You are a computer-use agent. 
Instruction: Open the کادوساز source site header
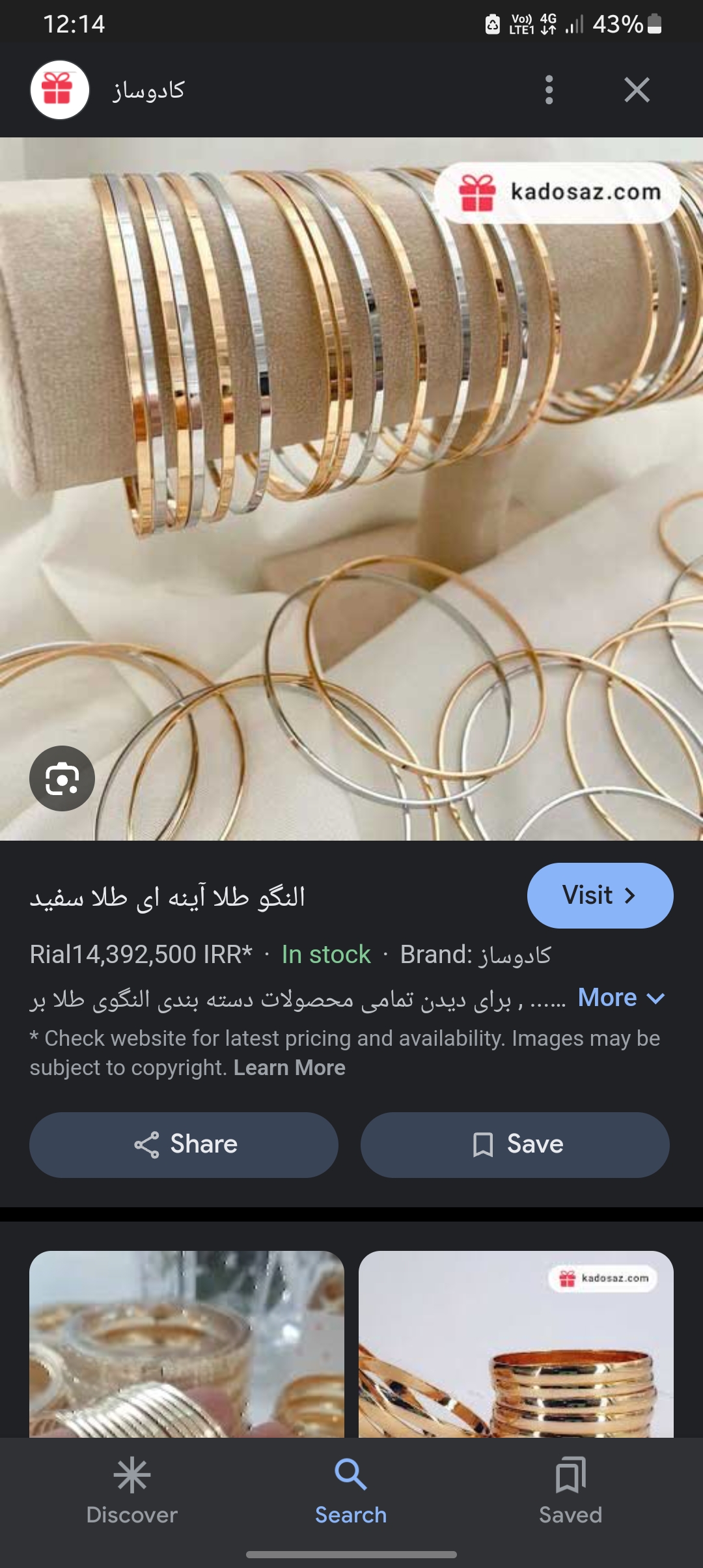(148, 90)
